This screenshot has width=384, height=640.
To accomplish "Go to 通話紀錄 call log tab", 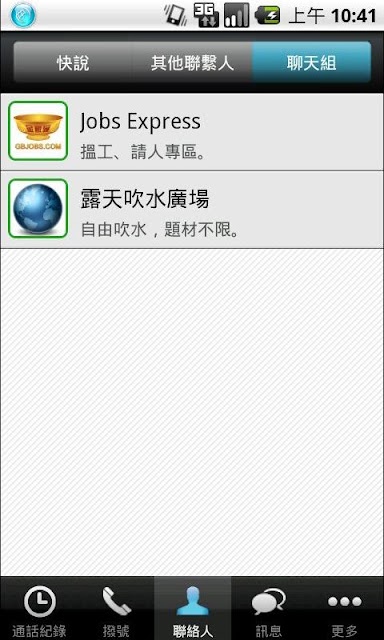I will tap(39, 609).
